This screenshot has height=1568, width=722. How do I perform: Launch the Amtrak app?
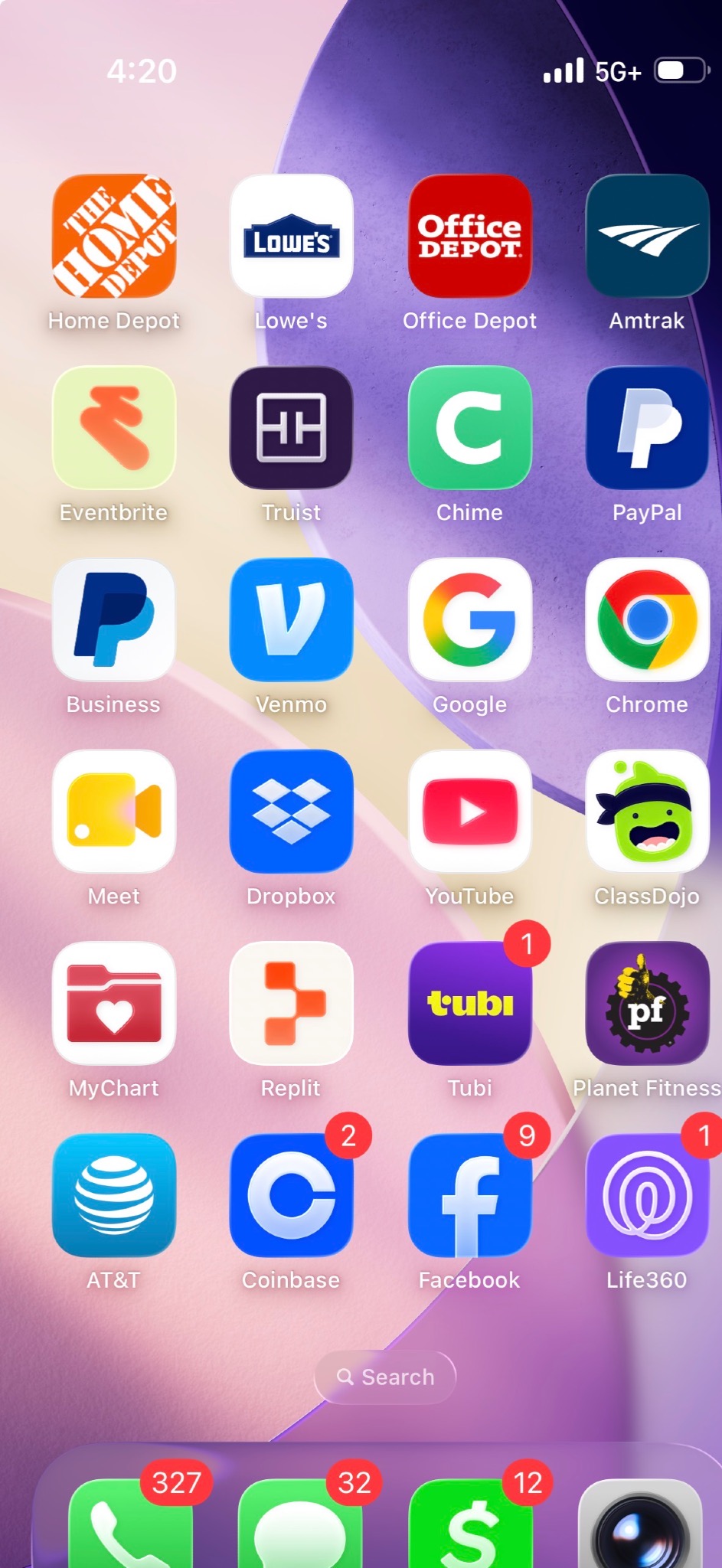[x=647, y=236]
